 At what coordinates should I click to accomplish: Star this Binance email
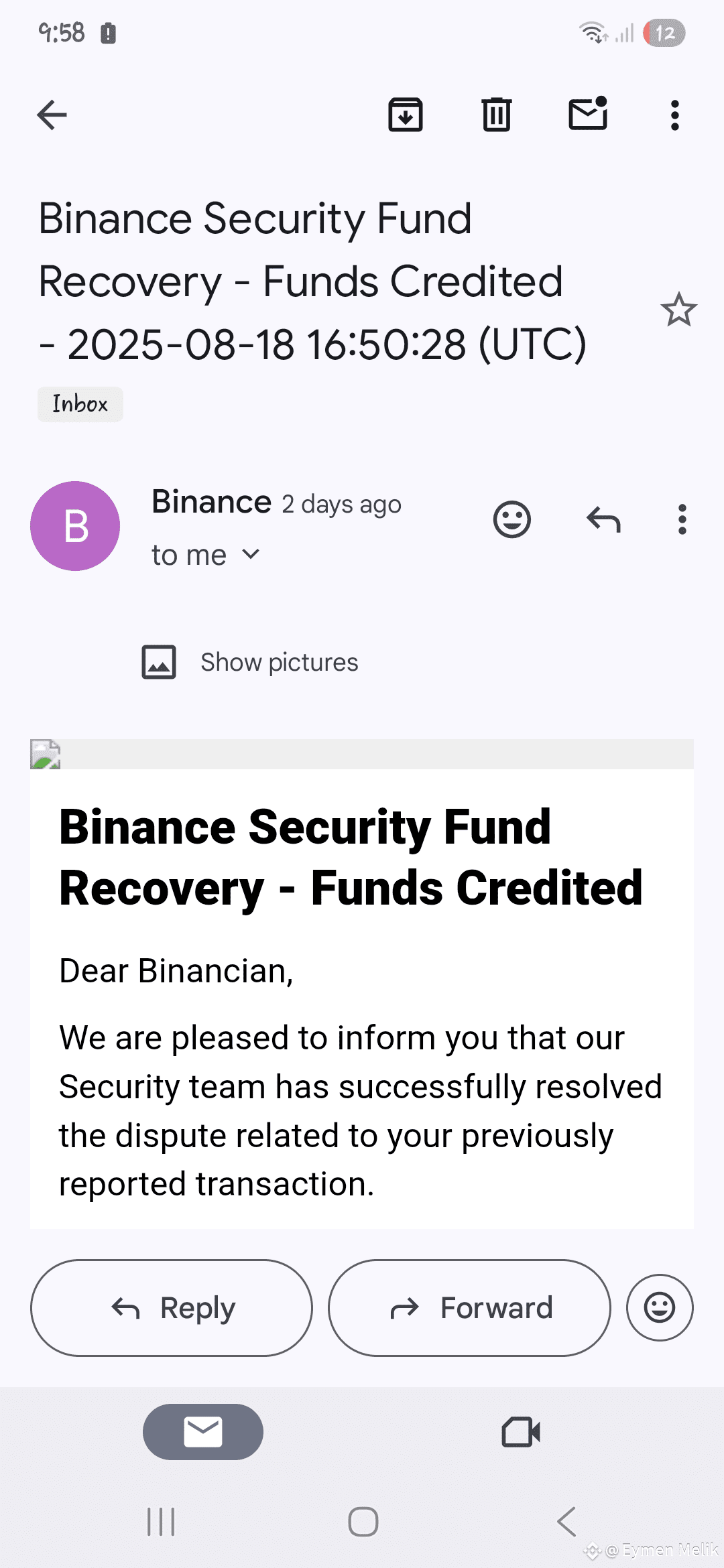pos(678,310)
